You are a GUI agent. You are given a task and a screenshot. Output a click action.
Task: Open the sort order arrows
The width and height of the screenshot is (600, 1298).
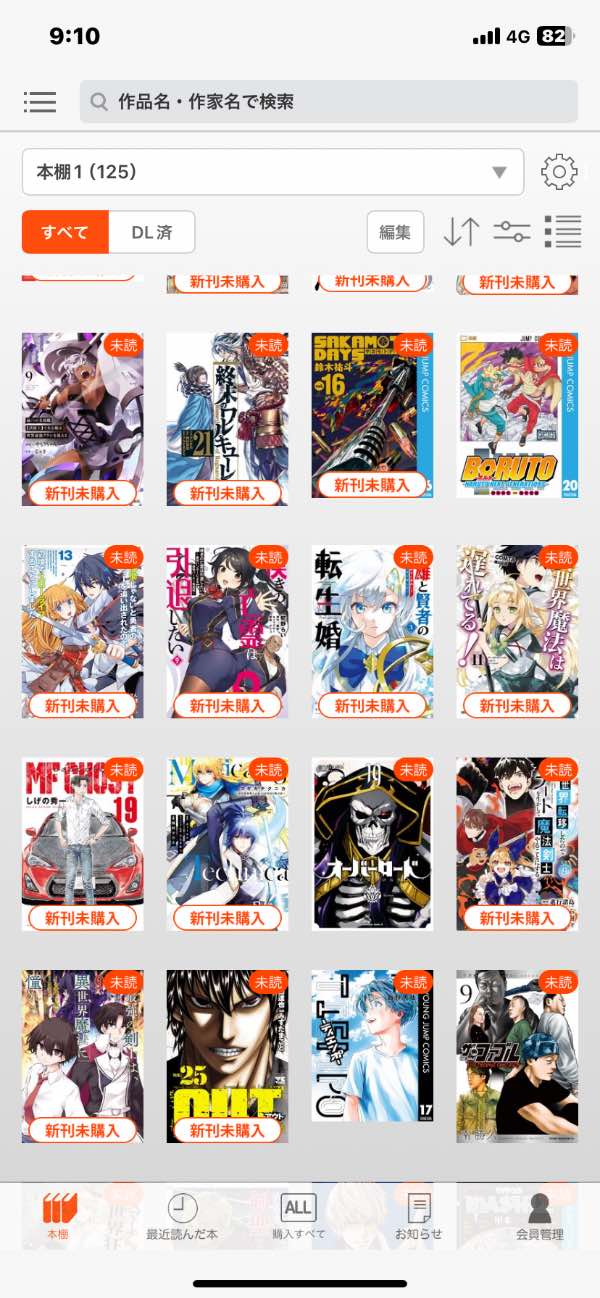point(461,232)
